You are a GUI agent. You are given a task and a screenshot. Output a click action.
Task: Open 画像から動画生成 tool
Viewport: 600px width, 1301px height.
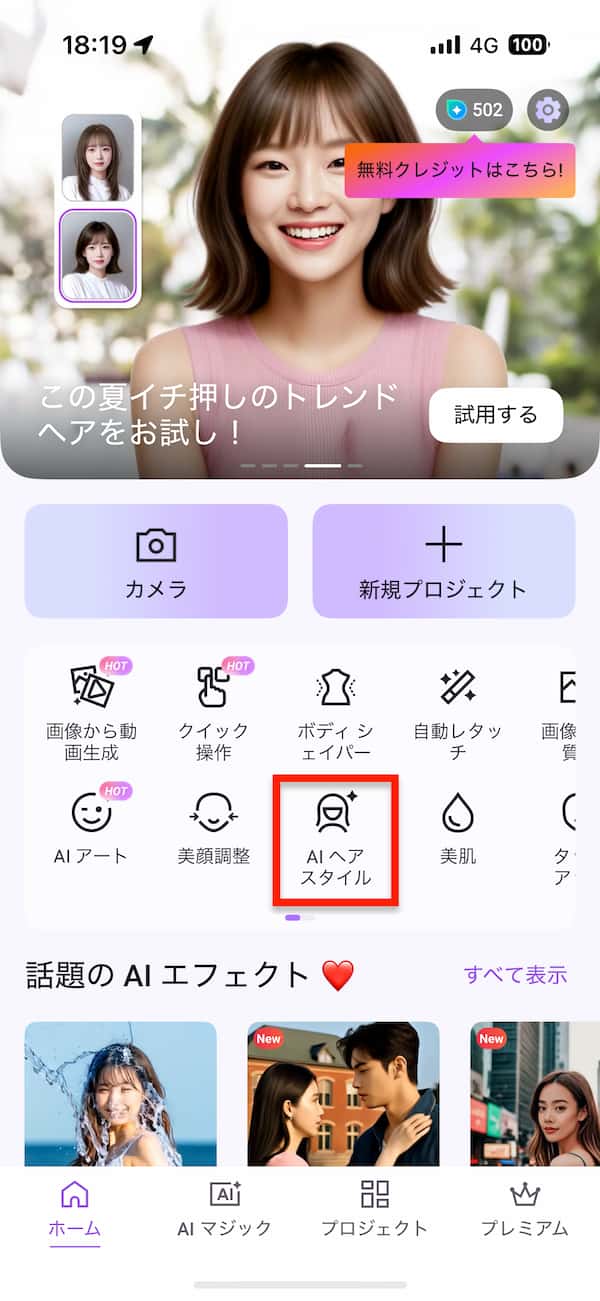92,708
